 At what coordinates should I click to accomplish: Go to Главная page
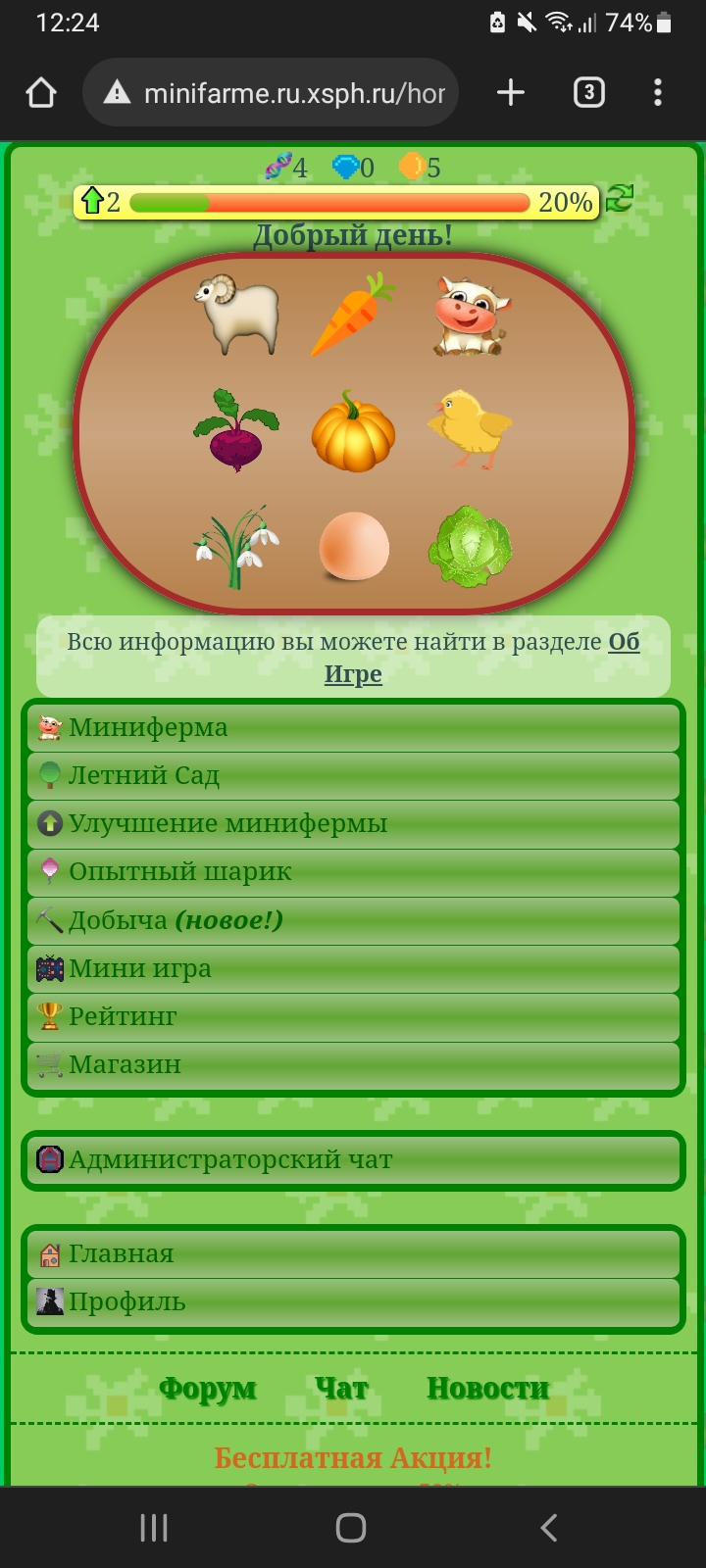pos(353,1254)
